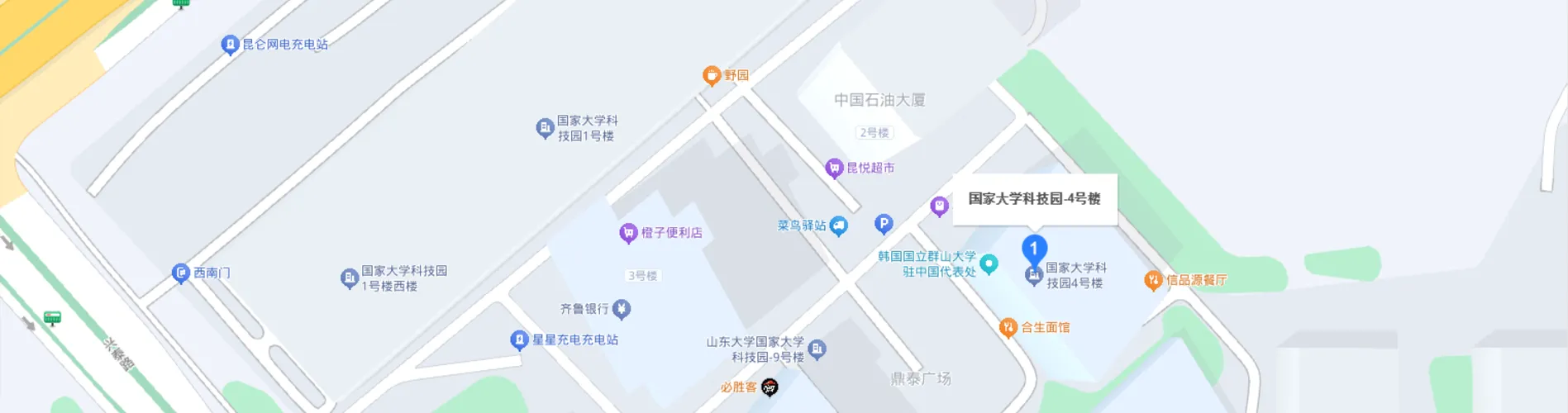Select the 西南门 gate marker
This screenshot has width=1568, height=413.
(x=181, y=273)
